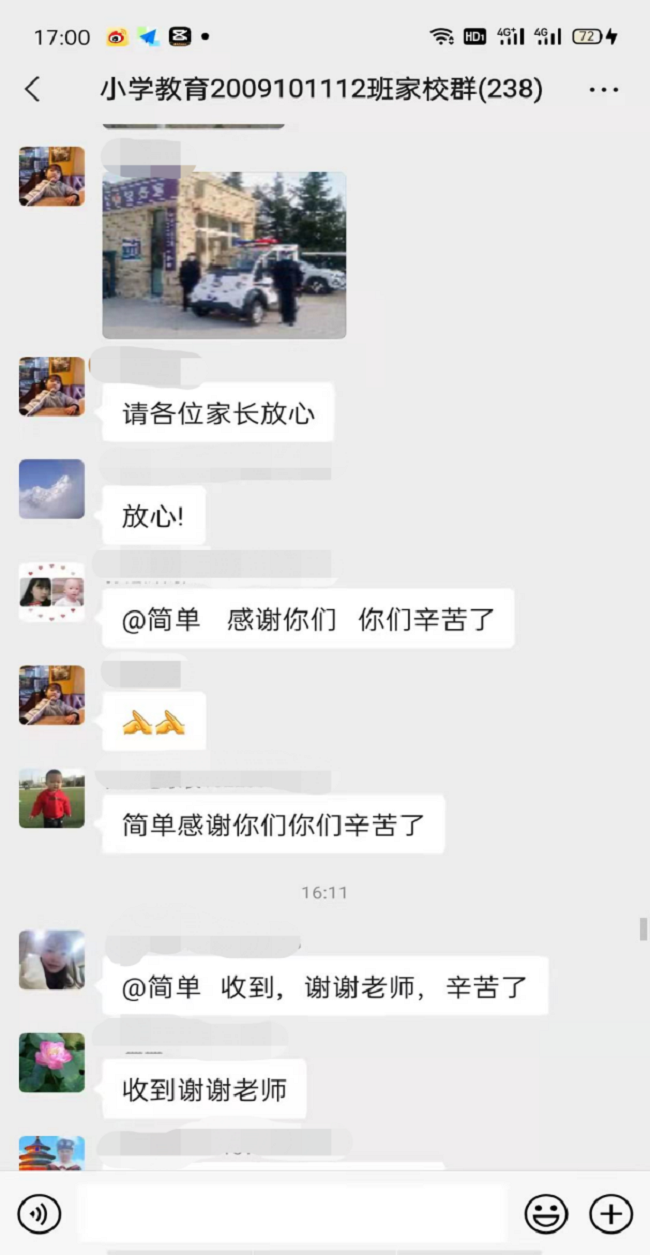Open the emoji picker
The height and width of the screenshot is (1255, 650).
[x=546, y=1214]
